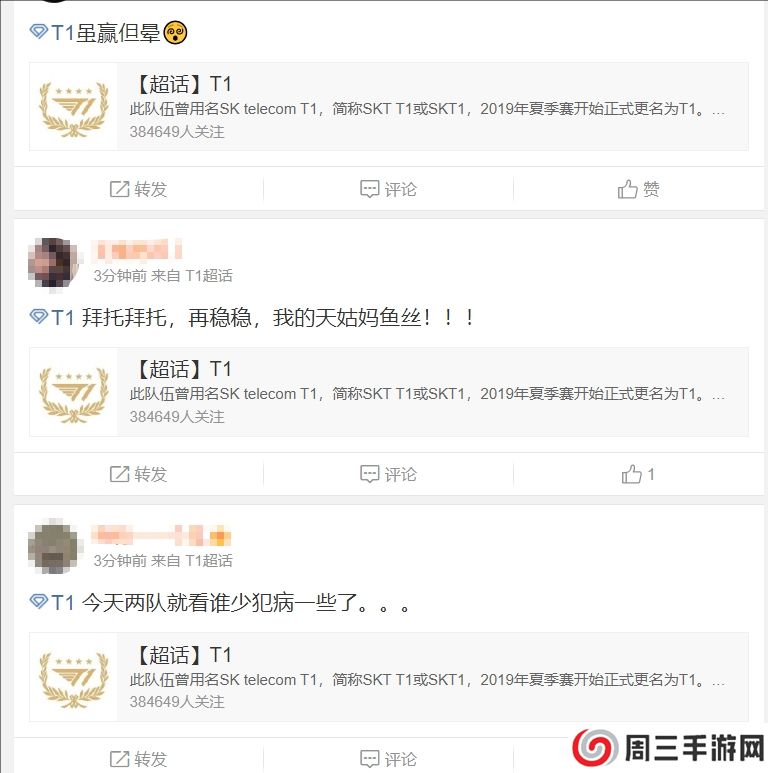
Task: Open avatar of the "拜托拜托，再稳稳" poster
Action: [x=53, y=263]
